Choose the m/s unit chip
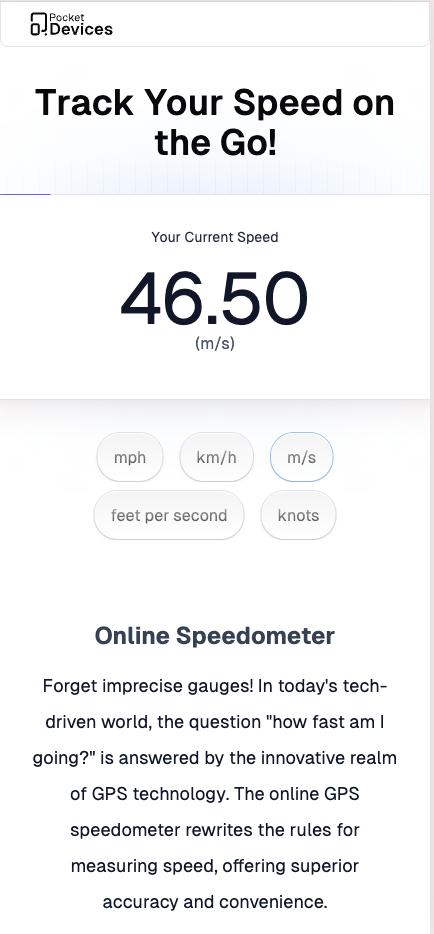 click(x=302, y=457)
